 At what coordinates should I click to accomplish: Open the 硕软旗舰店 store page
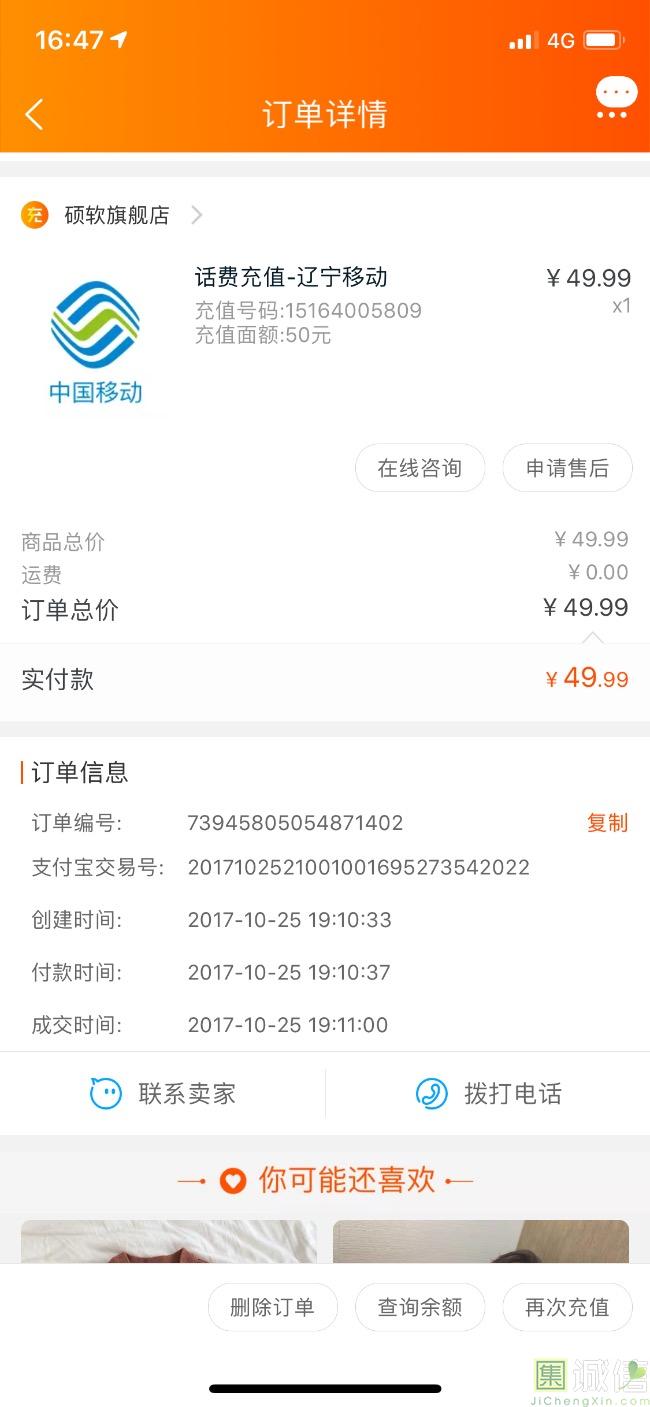click(116, 215)
